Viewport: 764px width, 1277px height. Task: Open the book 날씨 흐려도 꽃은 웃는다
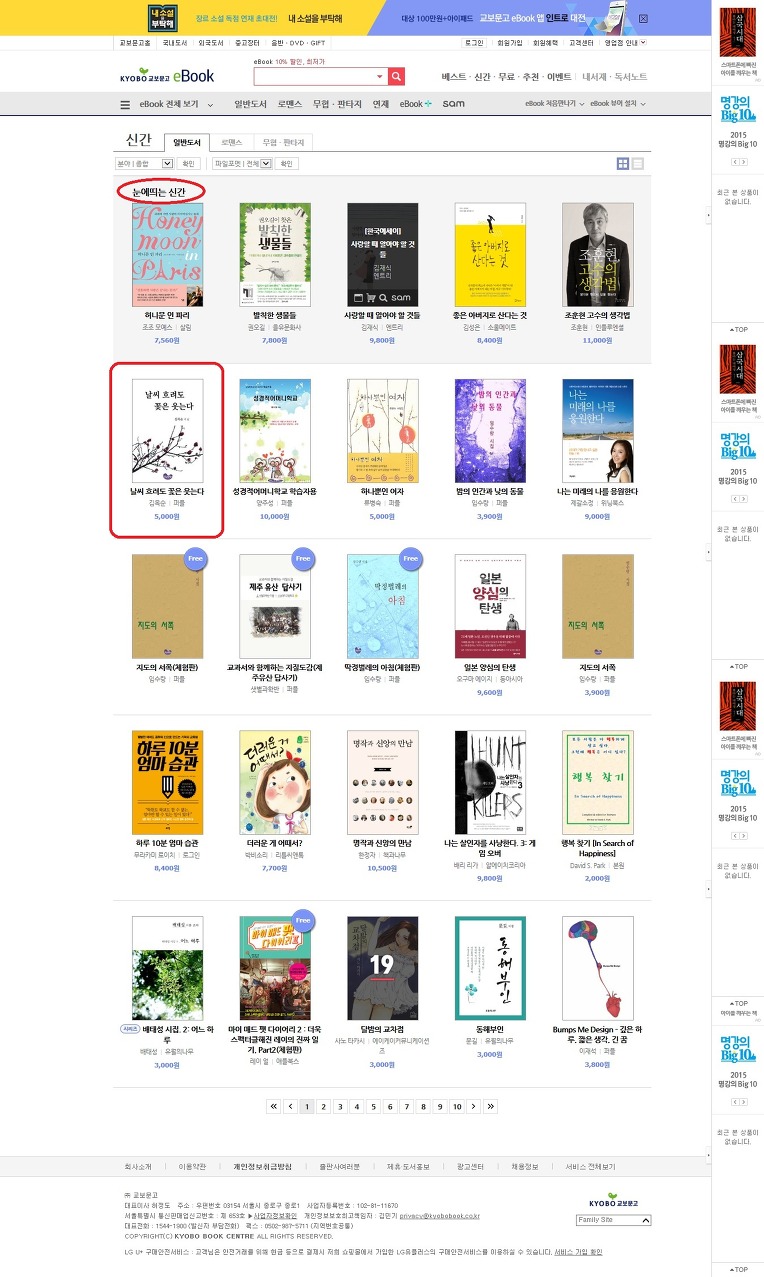coord(167,431)
